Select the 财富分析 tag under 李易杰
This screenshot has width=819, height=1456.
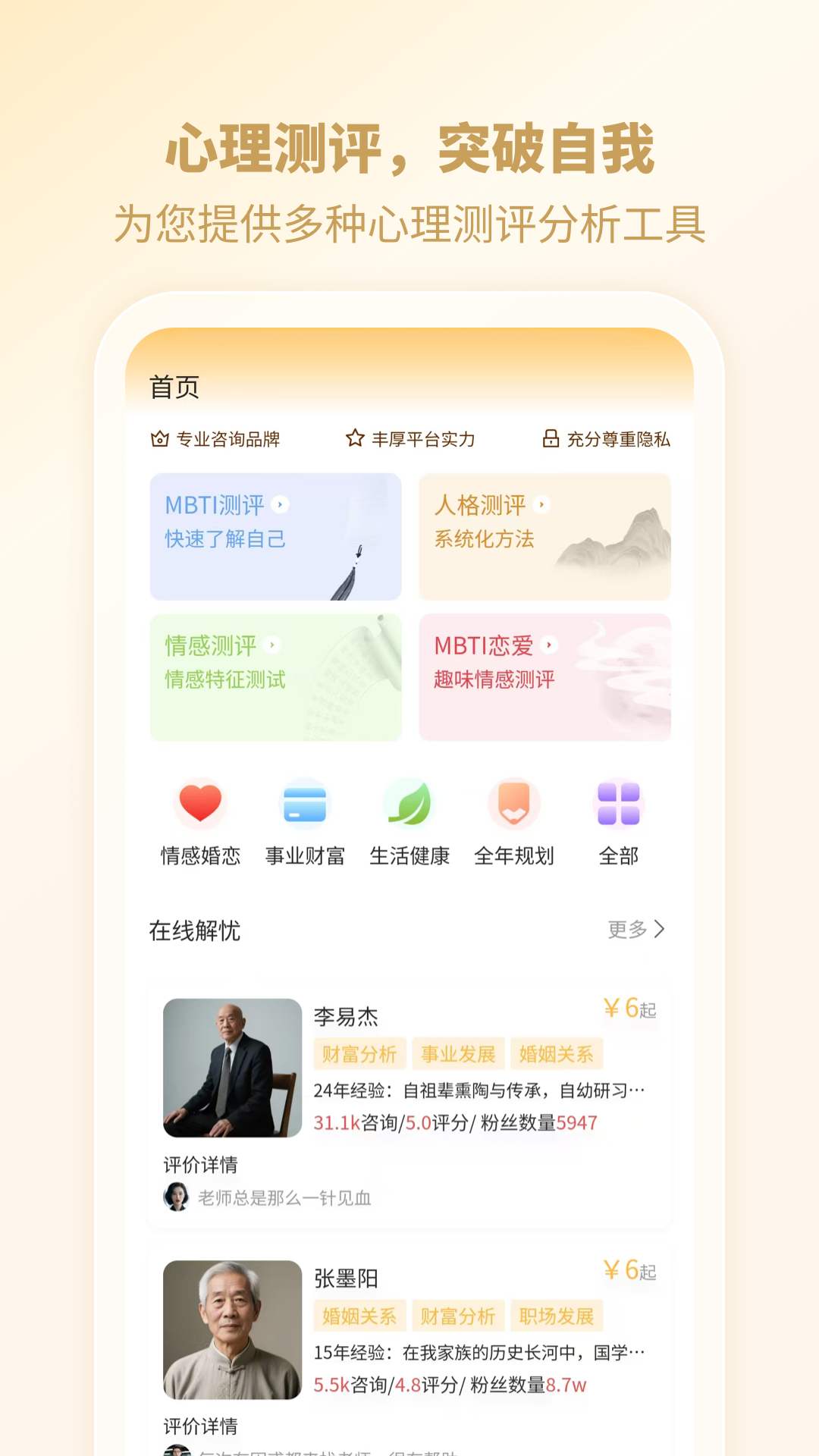click(361, 1053)
